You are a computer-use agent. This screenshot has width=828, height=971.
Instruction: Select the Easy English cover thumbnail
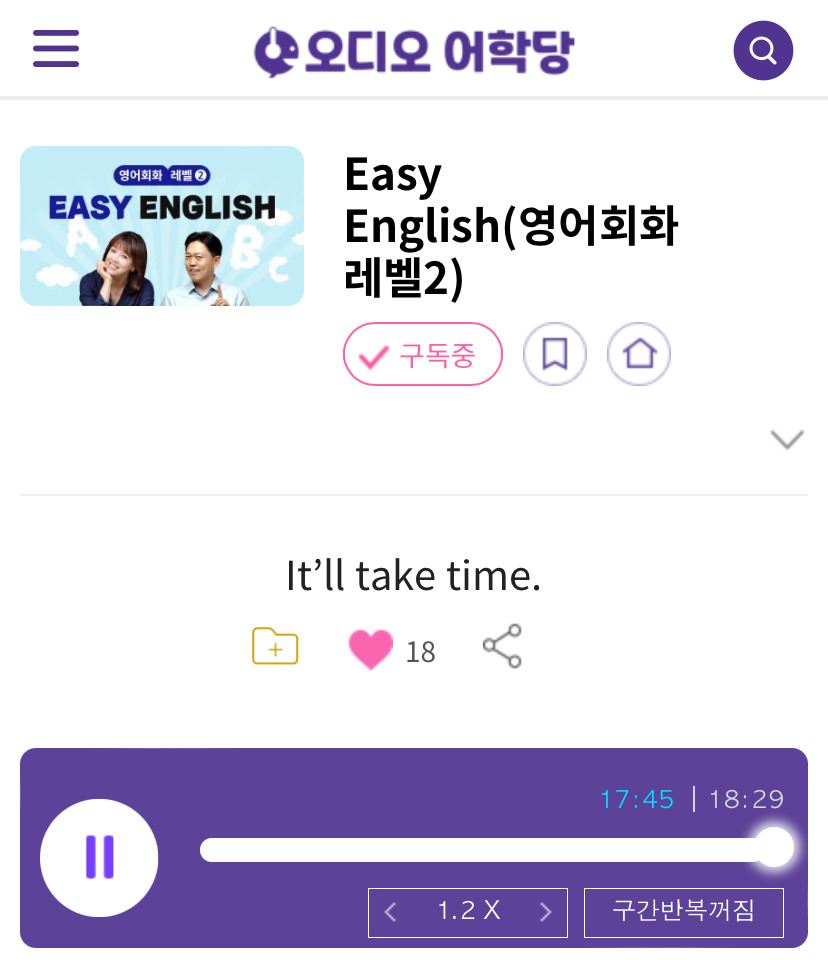[161, 226]
